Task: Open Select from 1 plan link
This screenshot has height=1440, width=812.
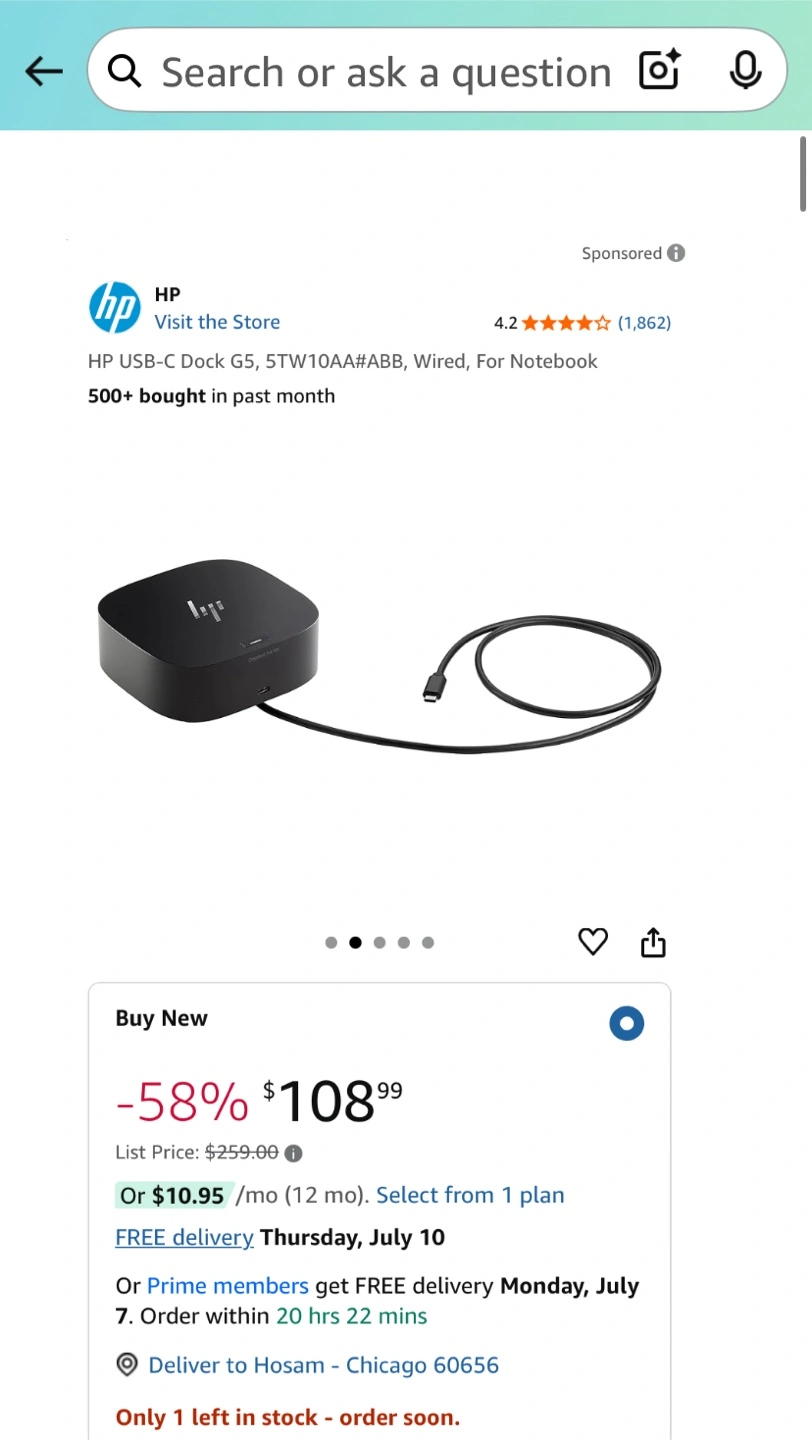Action: click(x=470, y=1195)
